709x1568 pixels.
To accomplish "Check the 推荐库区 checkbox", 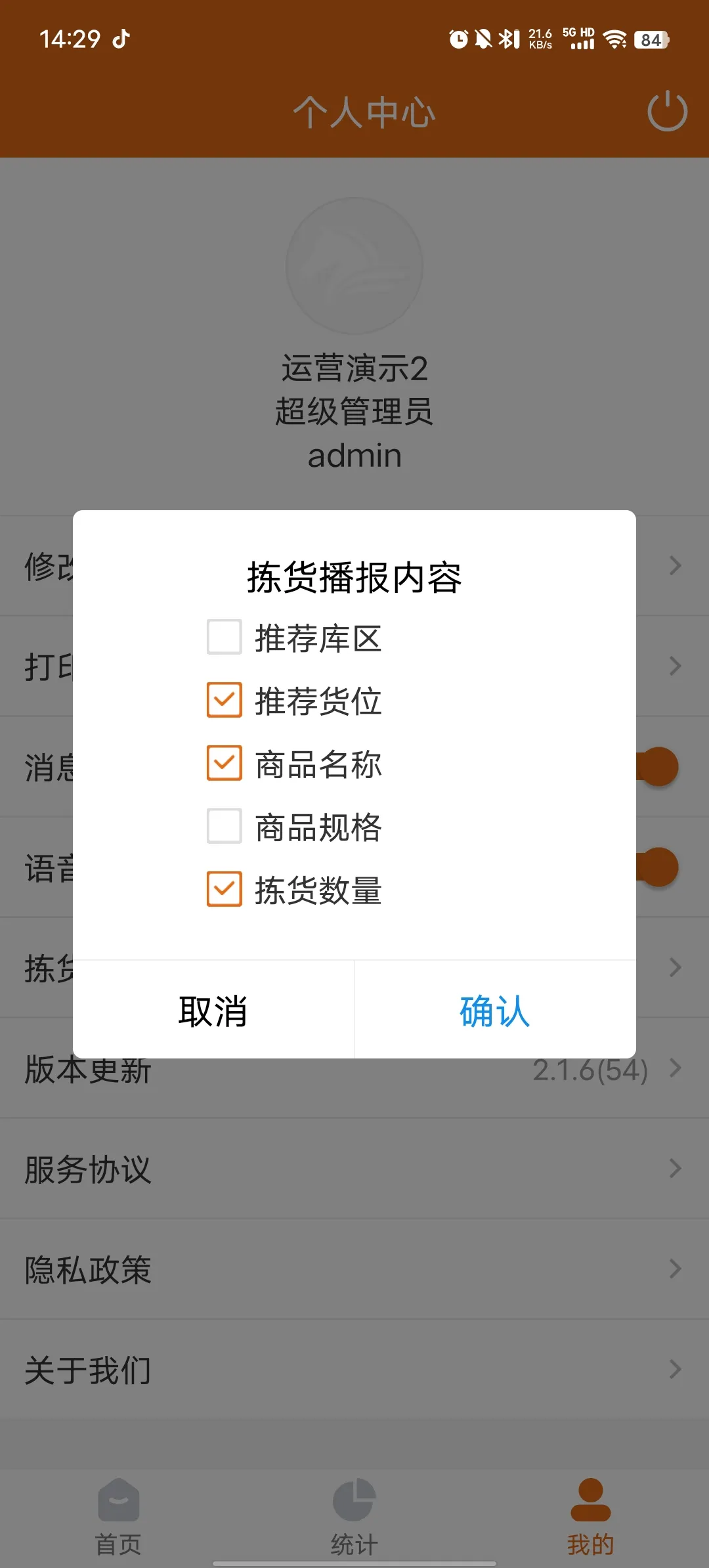I will pos(223,637).
